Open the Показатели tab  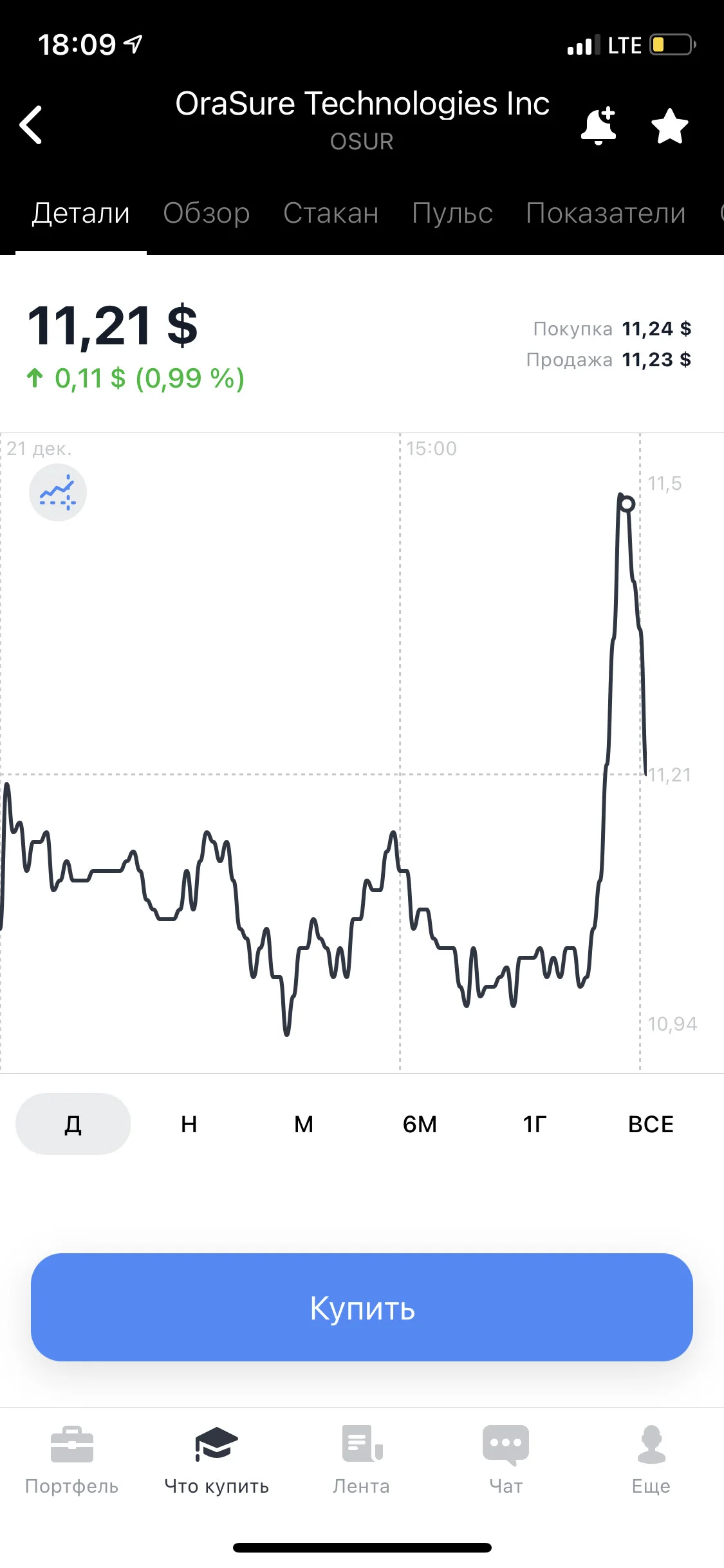click(606, 213)
